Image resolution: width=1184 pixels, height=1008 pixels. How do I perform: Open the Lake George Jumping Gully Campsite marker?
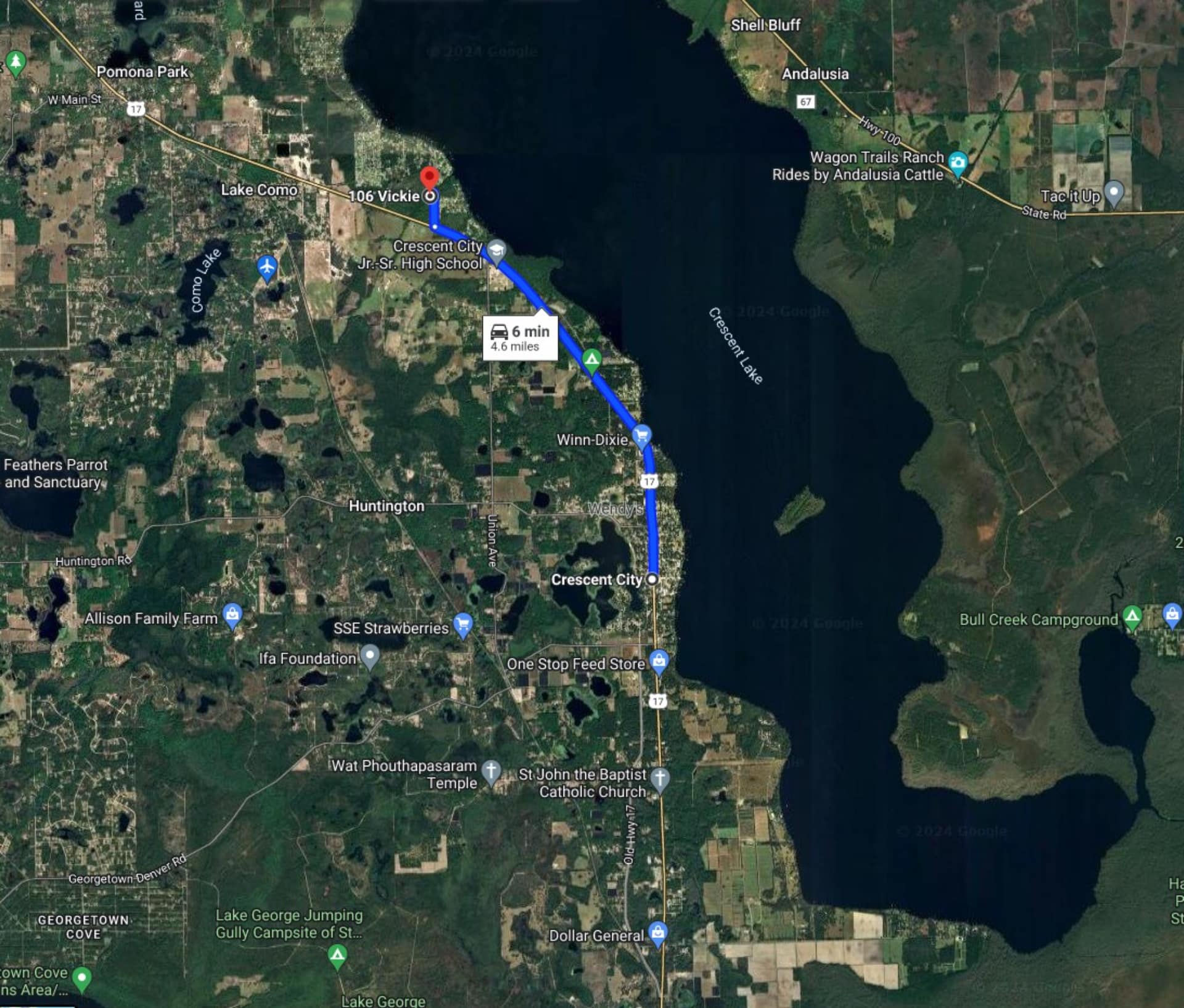click(337, 956)
